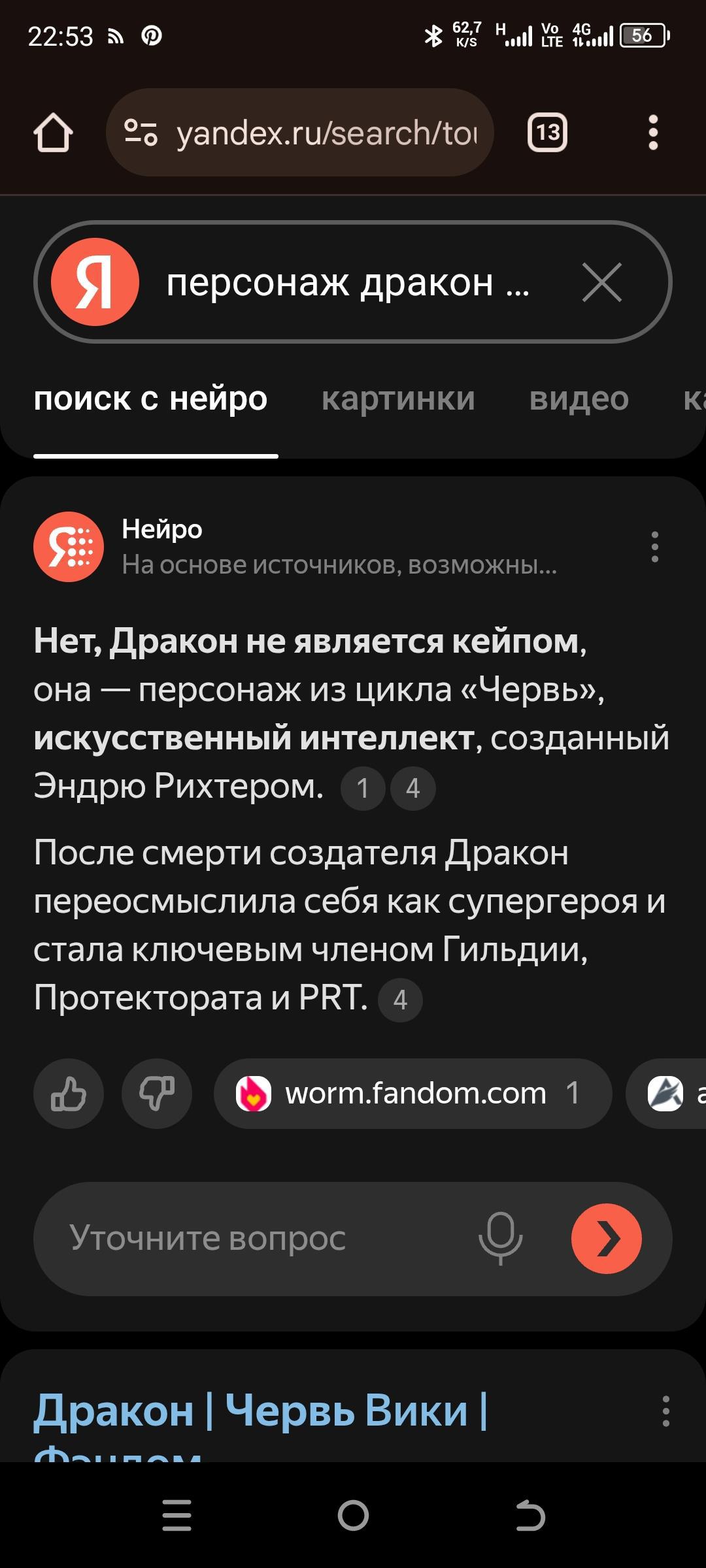706x1568 pixels.
Task: Focus the 'Уточните вопрос' input field
Action: (x=261, y=1238)
